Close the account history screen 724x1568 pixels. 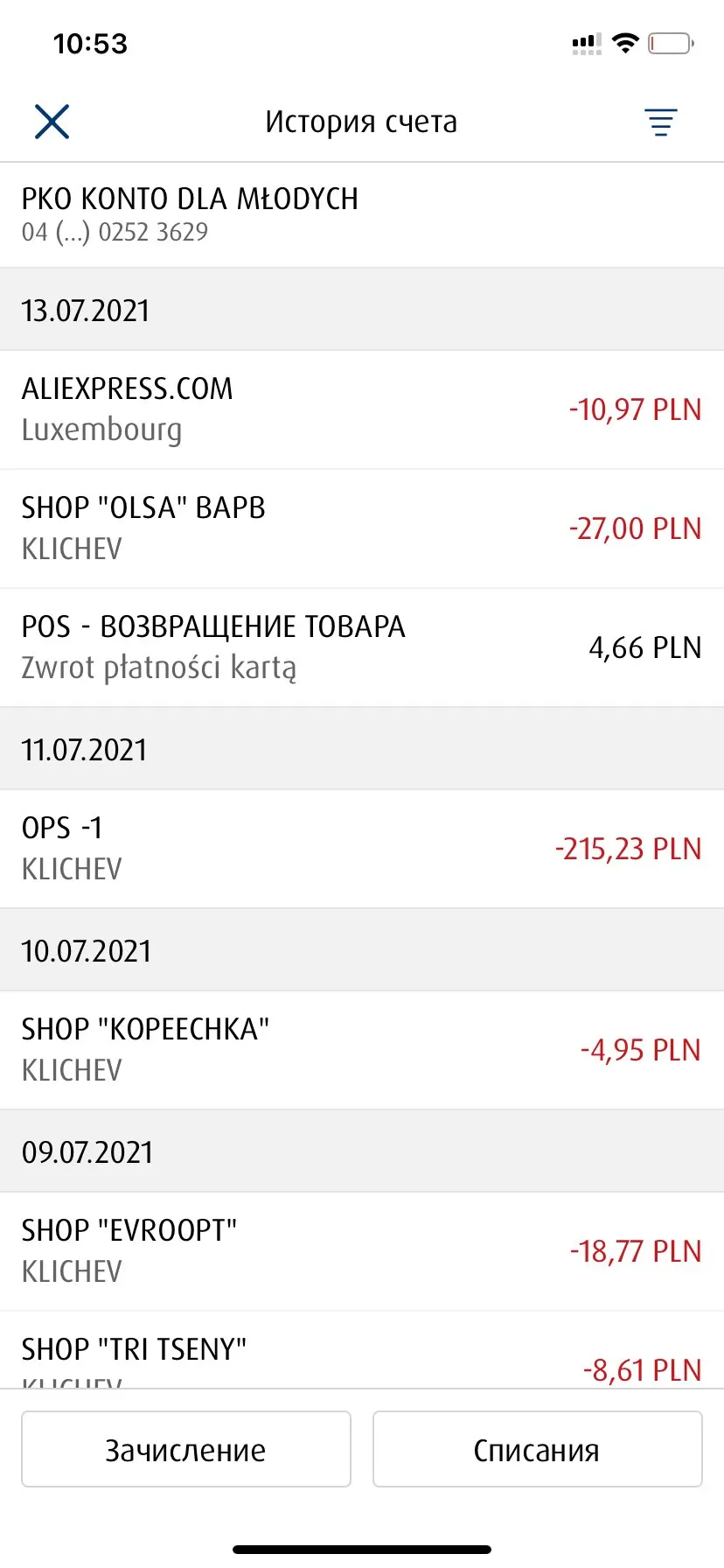click(x=52, y=122)
